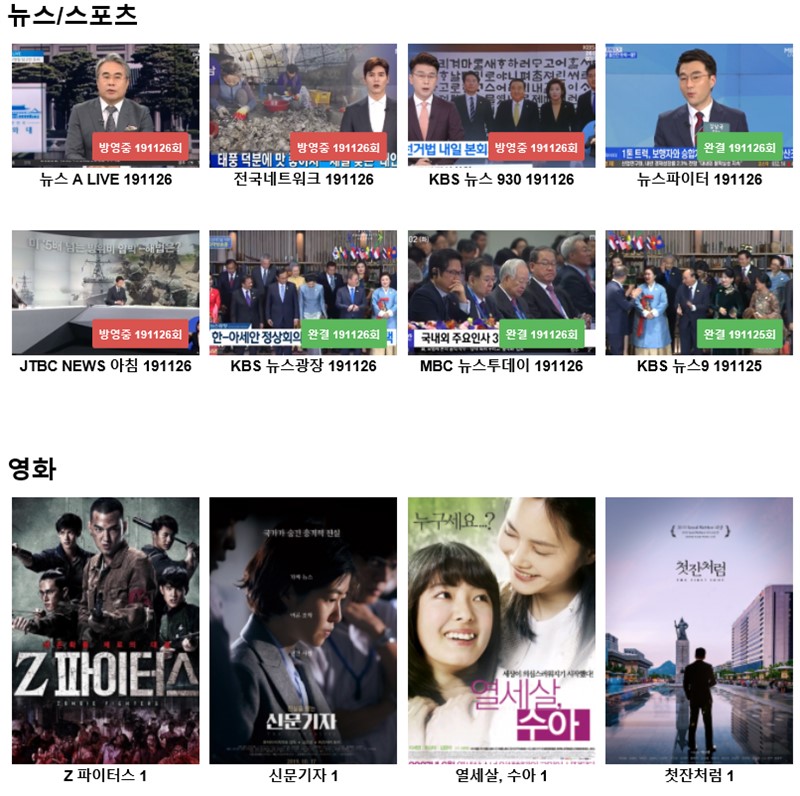Open 전국네트워크 191126 episode
Image resolution: width=800 pixels, height=796 pixels.
coord(303,106)
